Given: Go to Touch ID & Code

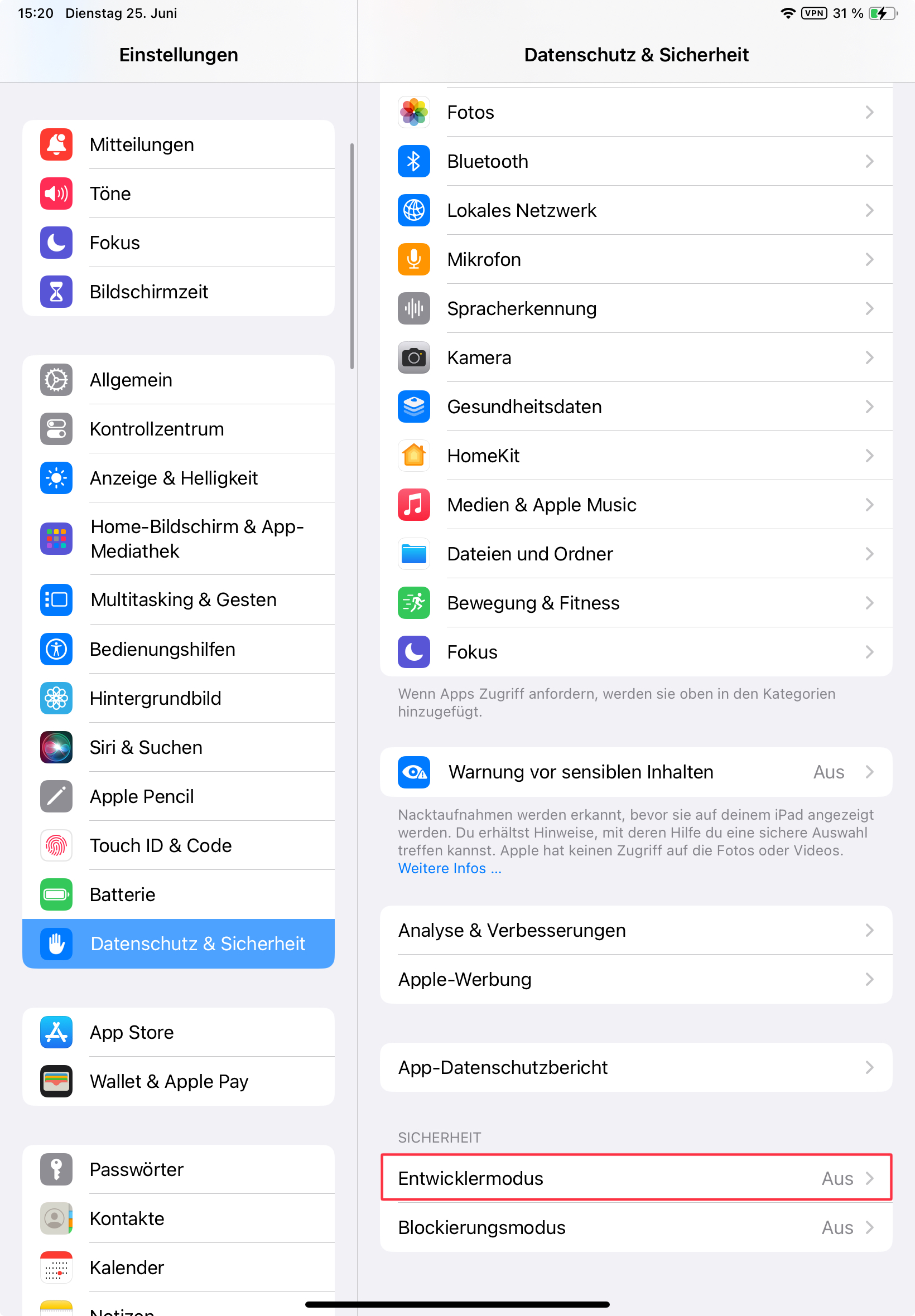Looking at the screenshot, I should 179,845.
